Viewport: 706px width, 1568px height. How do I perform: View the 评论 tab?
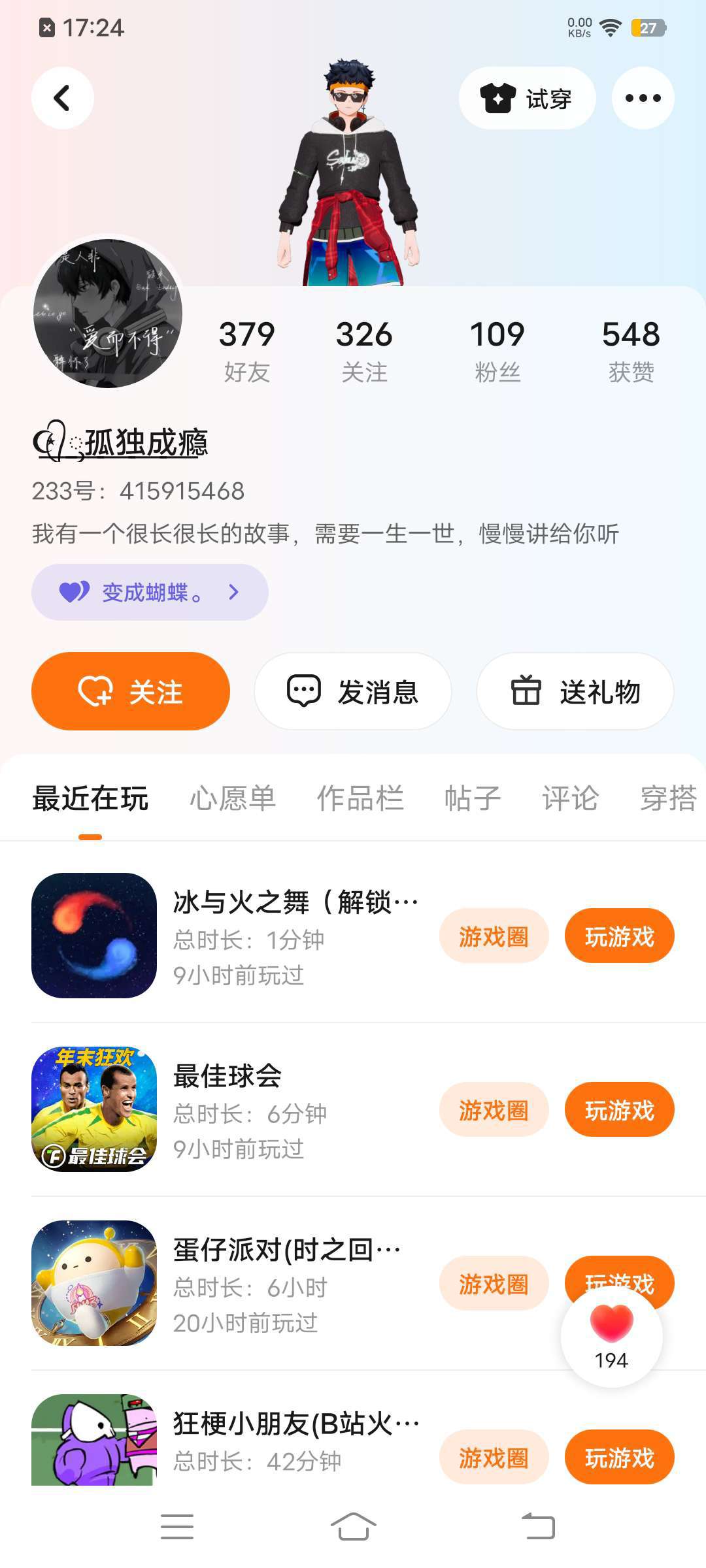tap(570, 798)
